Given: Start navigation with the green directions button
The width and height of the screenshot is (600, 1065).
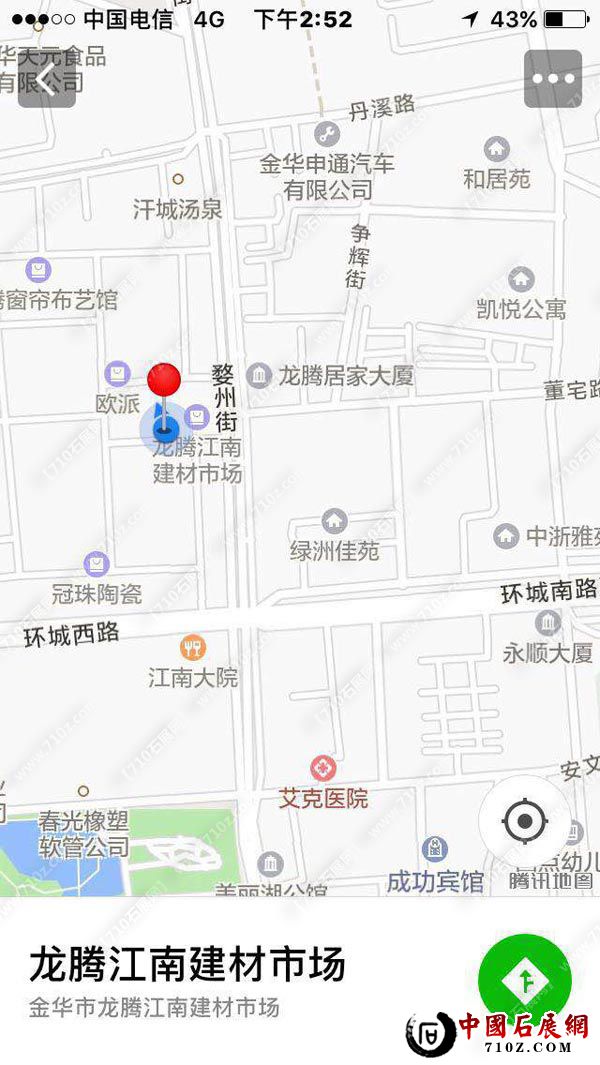Looking at the screenshot, I should click(525, 980).
